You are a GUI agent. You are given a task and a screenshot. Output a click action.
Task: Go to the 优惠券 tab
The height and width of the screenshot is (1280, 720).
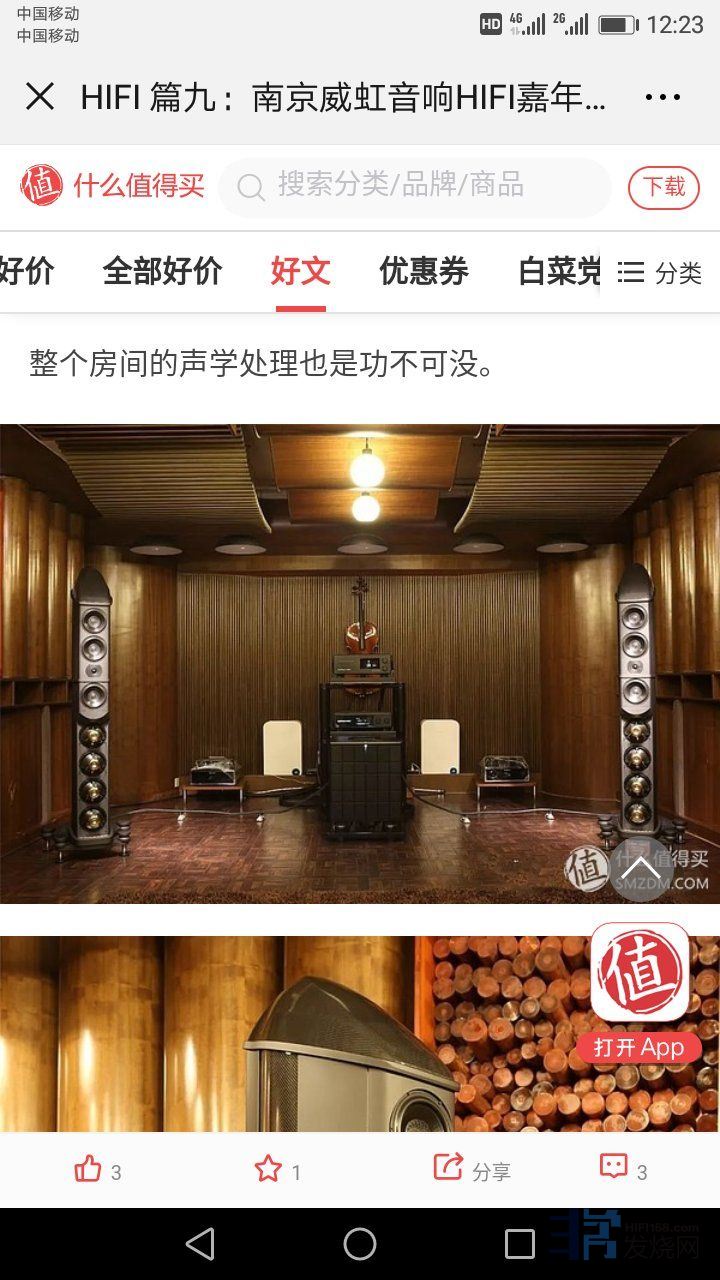(423, 271)
